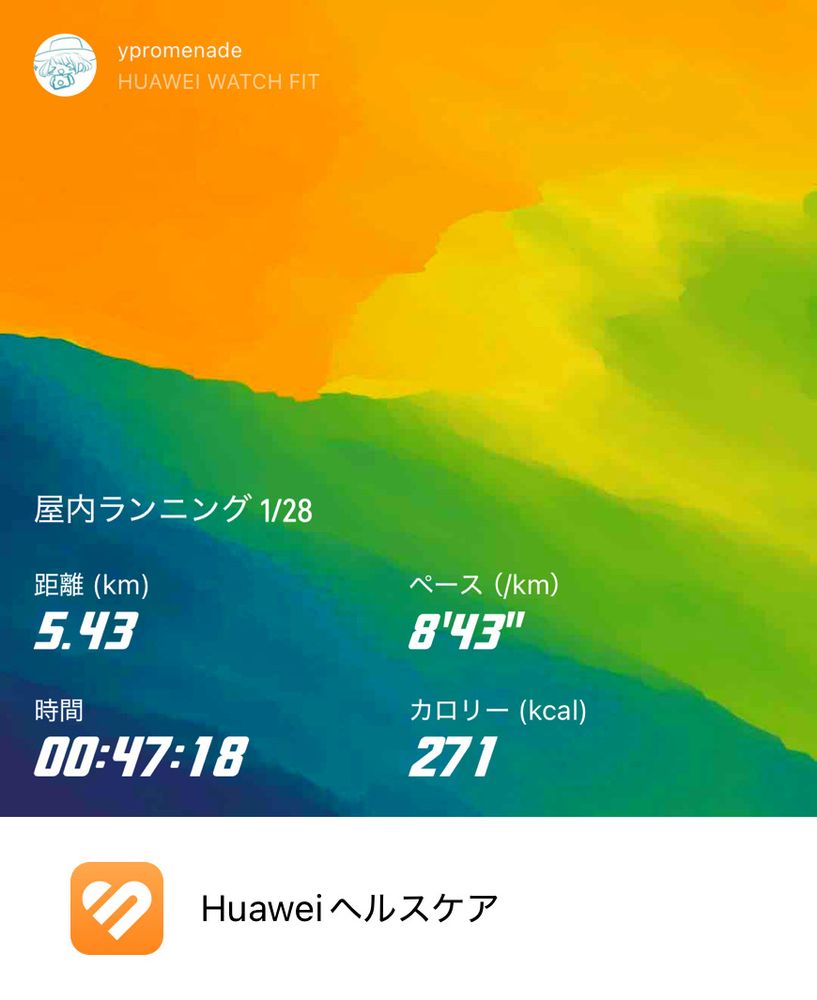The width and height of the screenshot is (817, 1000).
Task: Toggle the ペース (/km) stat display
Action: (x=486, y=585)
